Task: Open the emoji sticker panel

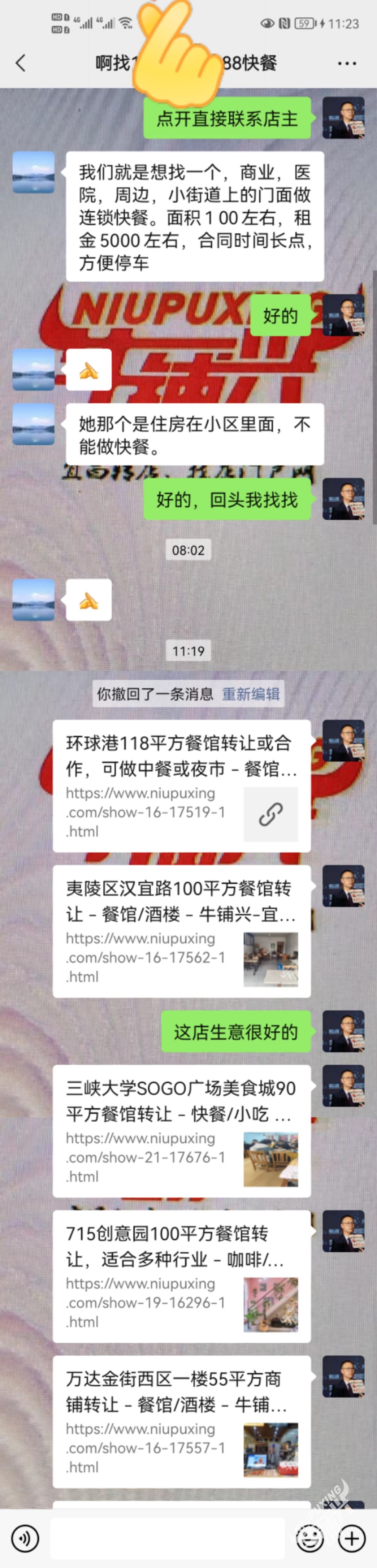Action: coord(310,1538)
